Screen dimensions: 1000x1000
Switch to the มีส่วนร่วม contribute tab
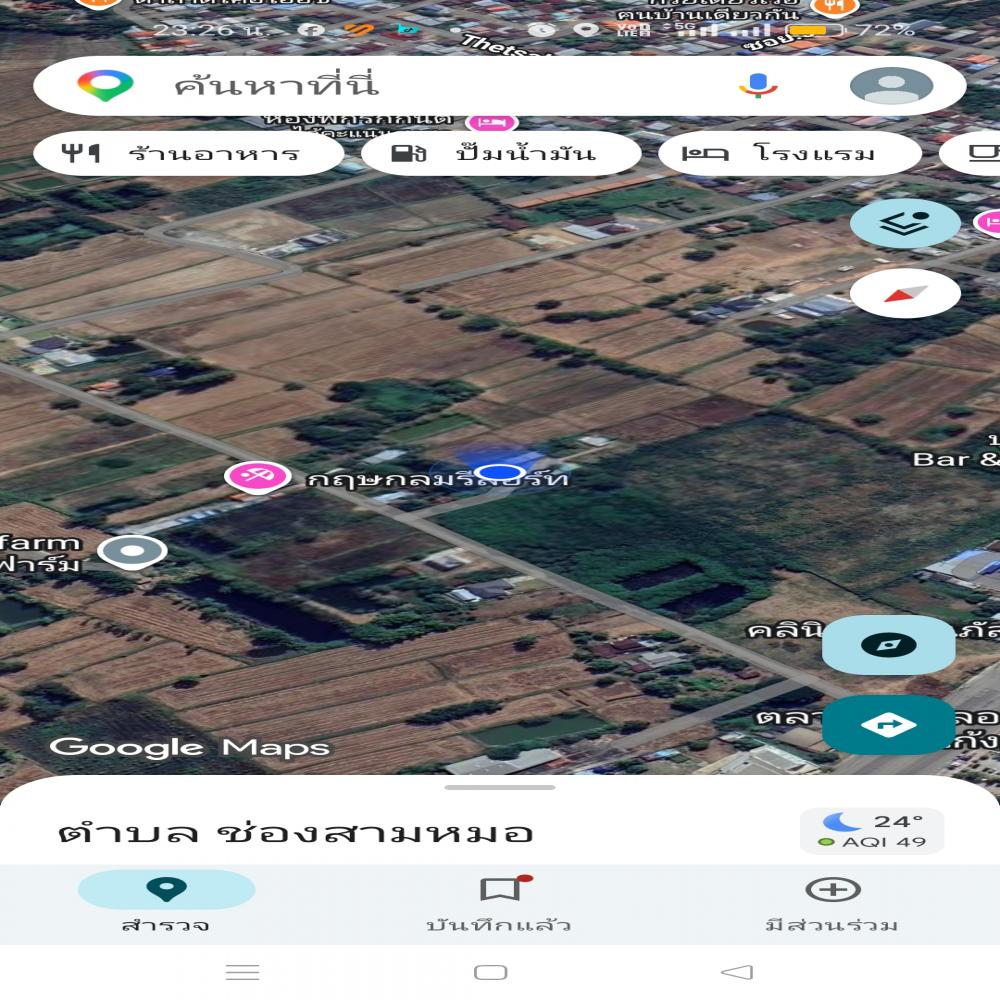pos(832,902)
